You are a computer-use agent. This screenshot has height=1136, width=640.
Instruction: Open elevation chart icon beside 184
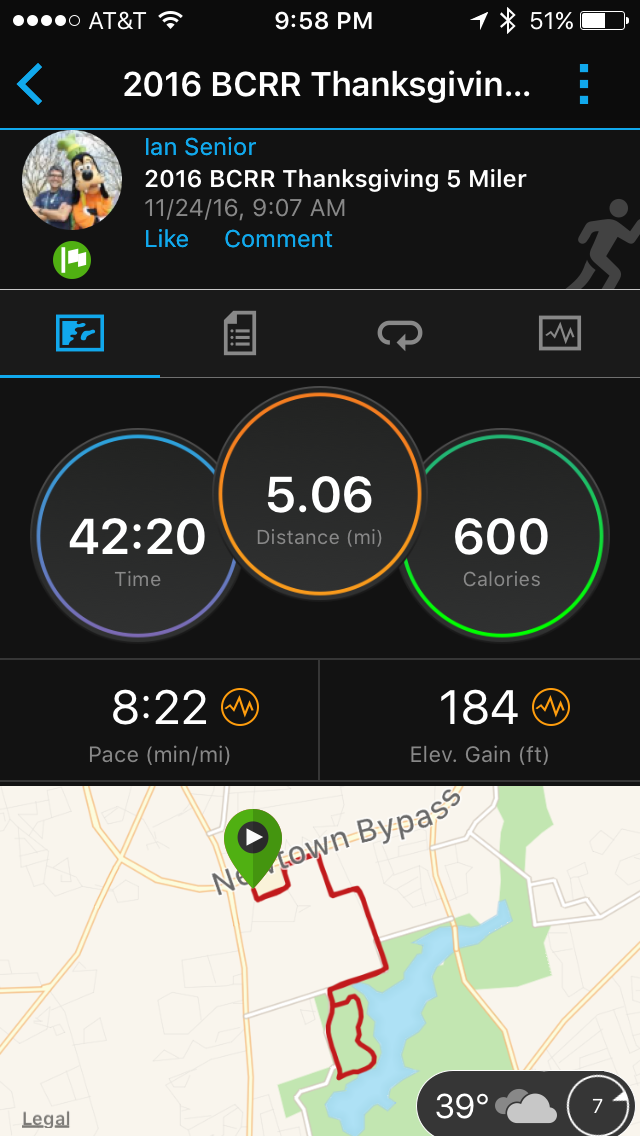(551, 708)
